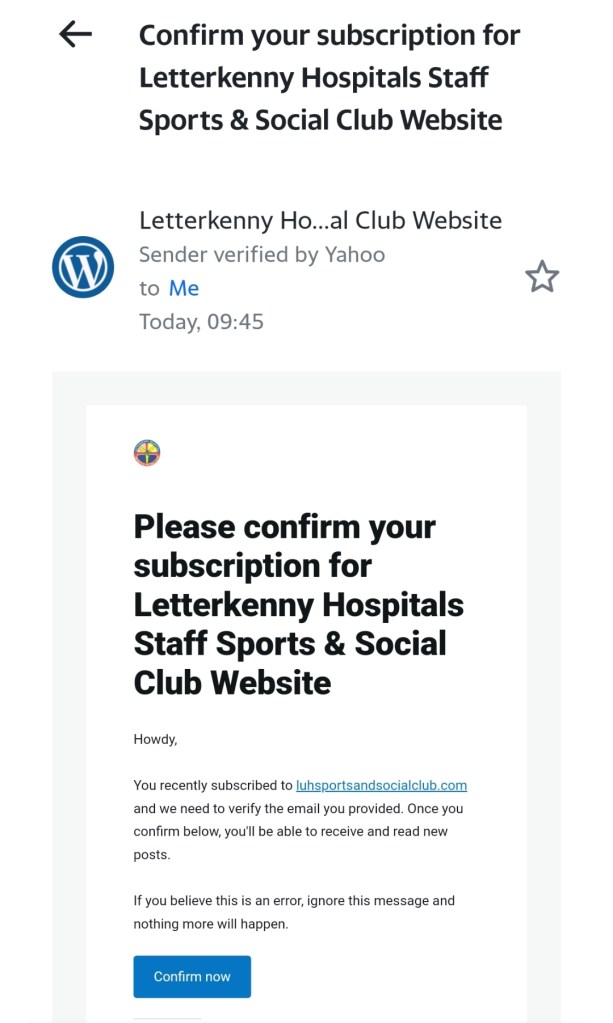Open the WordPress sender avatar
The width and height of the screenshot is (613, 1023).
83,267
